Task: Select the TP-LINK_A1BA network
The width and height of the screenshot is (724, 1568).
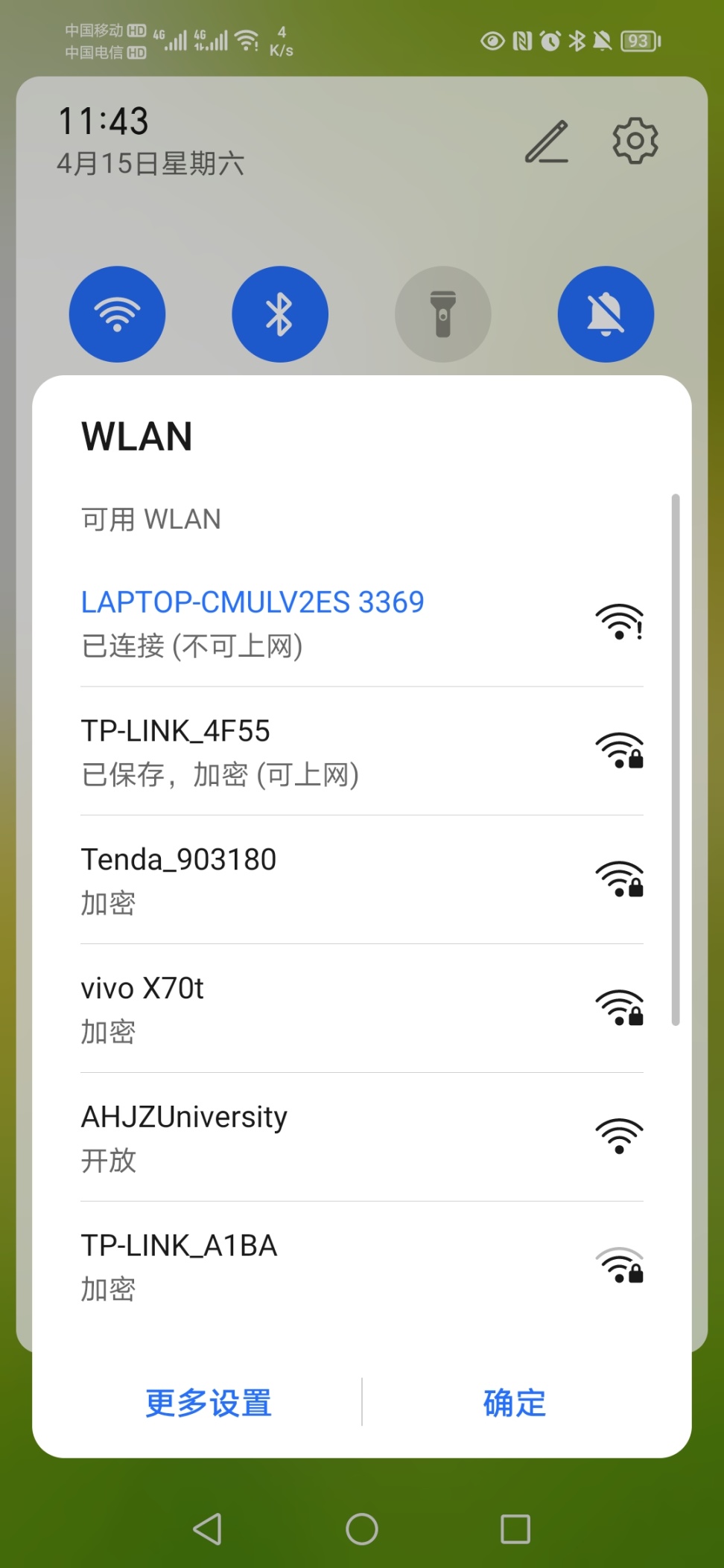Action: tap(361, 1266)
